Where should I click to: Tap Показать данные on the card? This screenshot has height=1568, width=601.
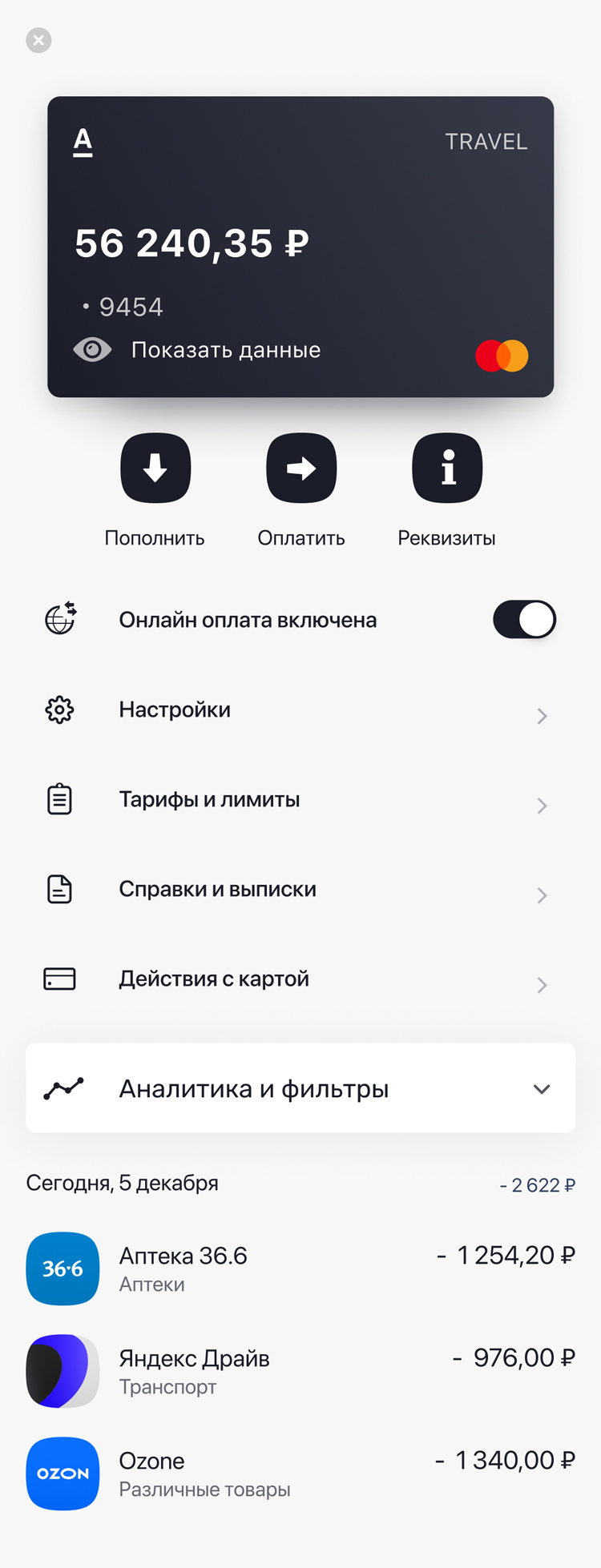click(x=227, y=349)
